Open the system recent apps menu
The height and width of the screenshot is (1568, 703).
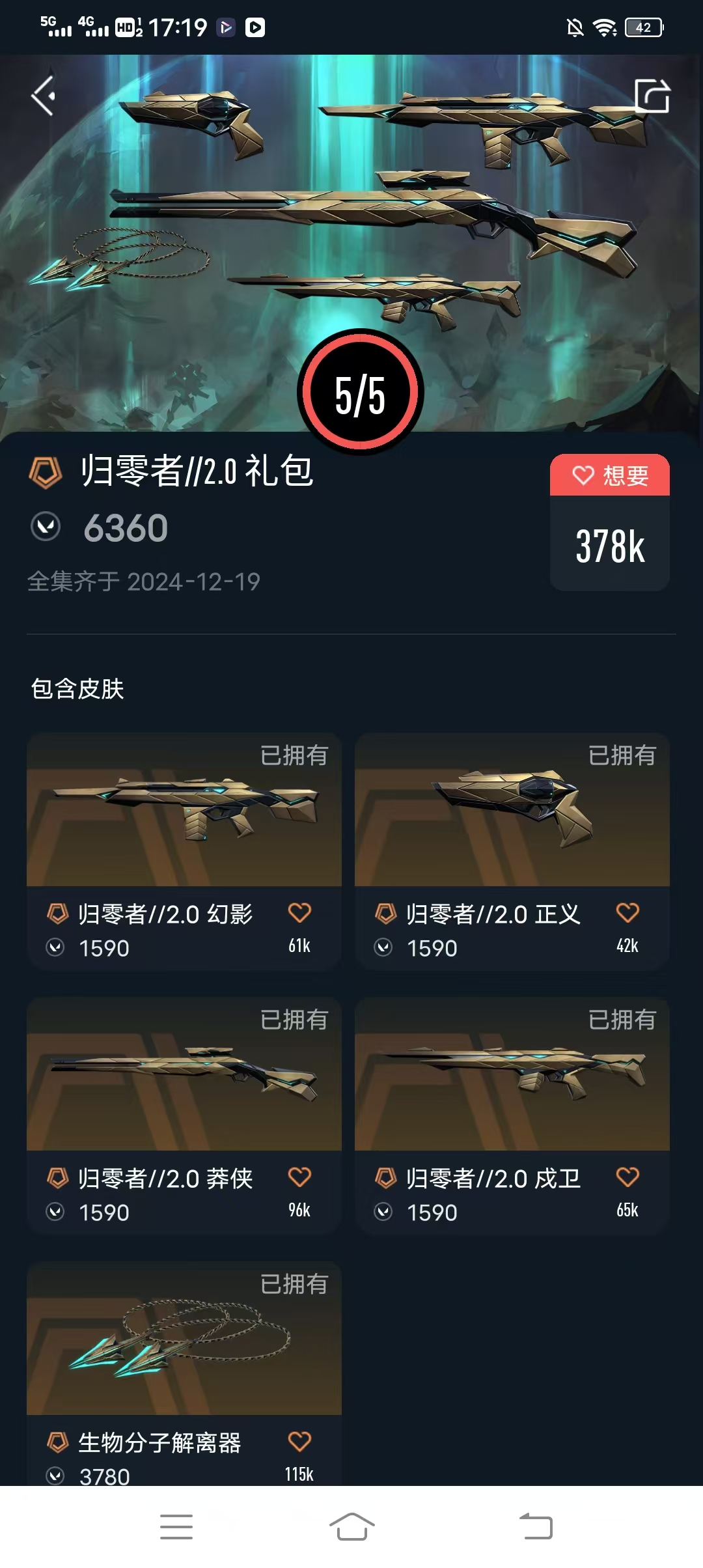[176, 1526]
